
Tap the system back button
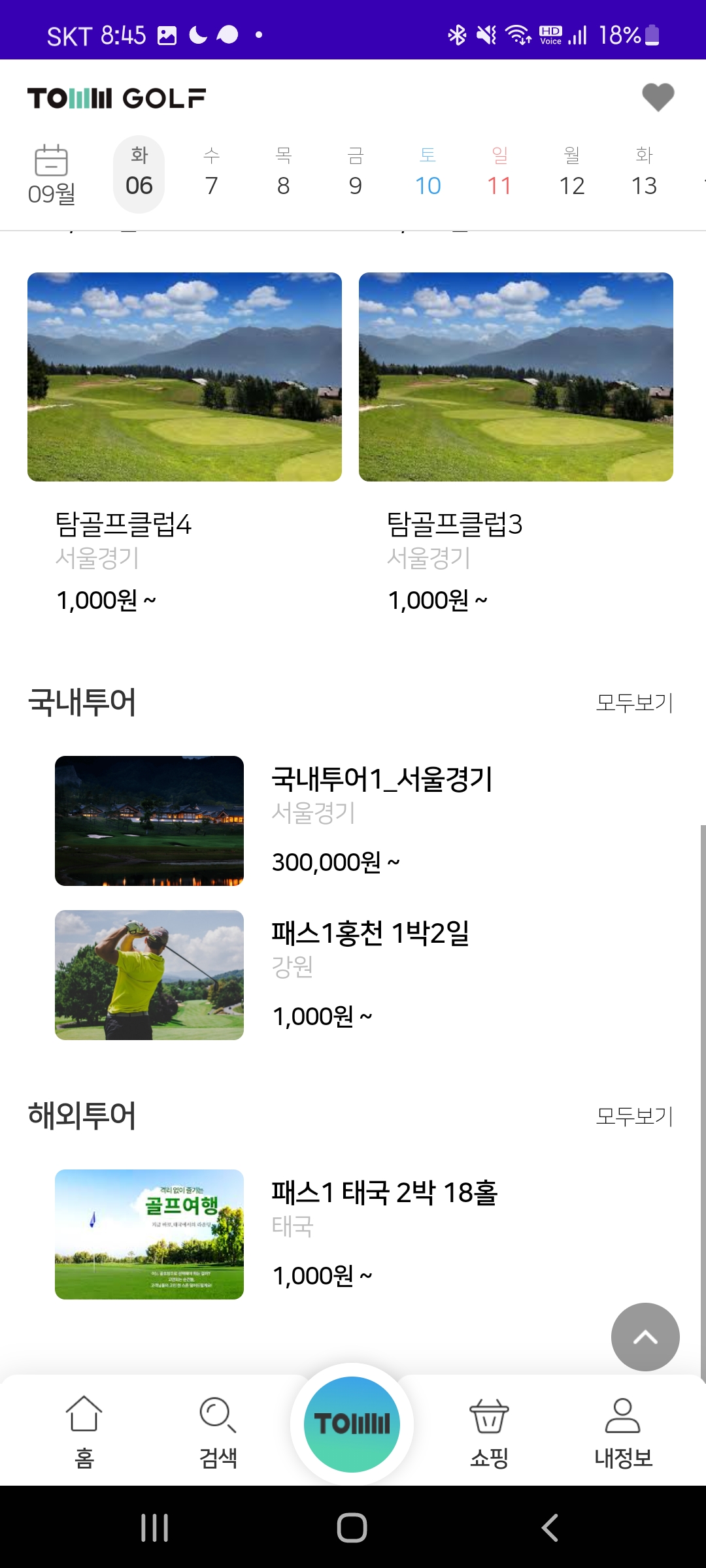[550, 1527]
